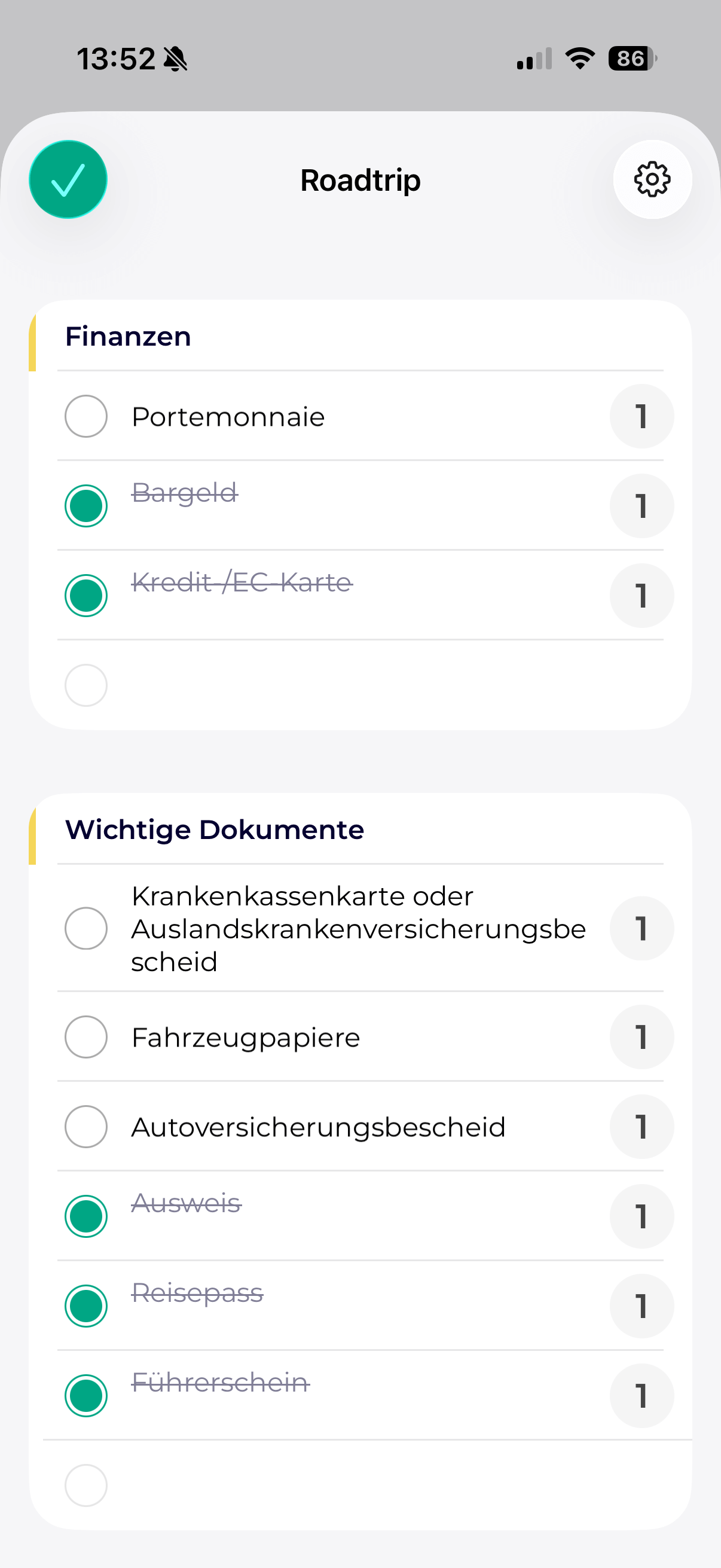Uncheck the Führerschein item
Screen dimensions: 721x1568
(x=85, y=1396)
